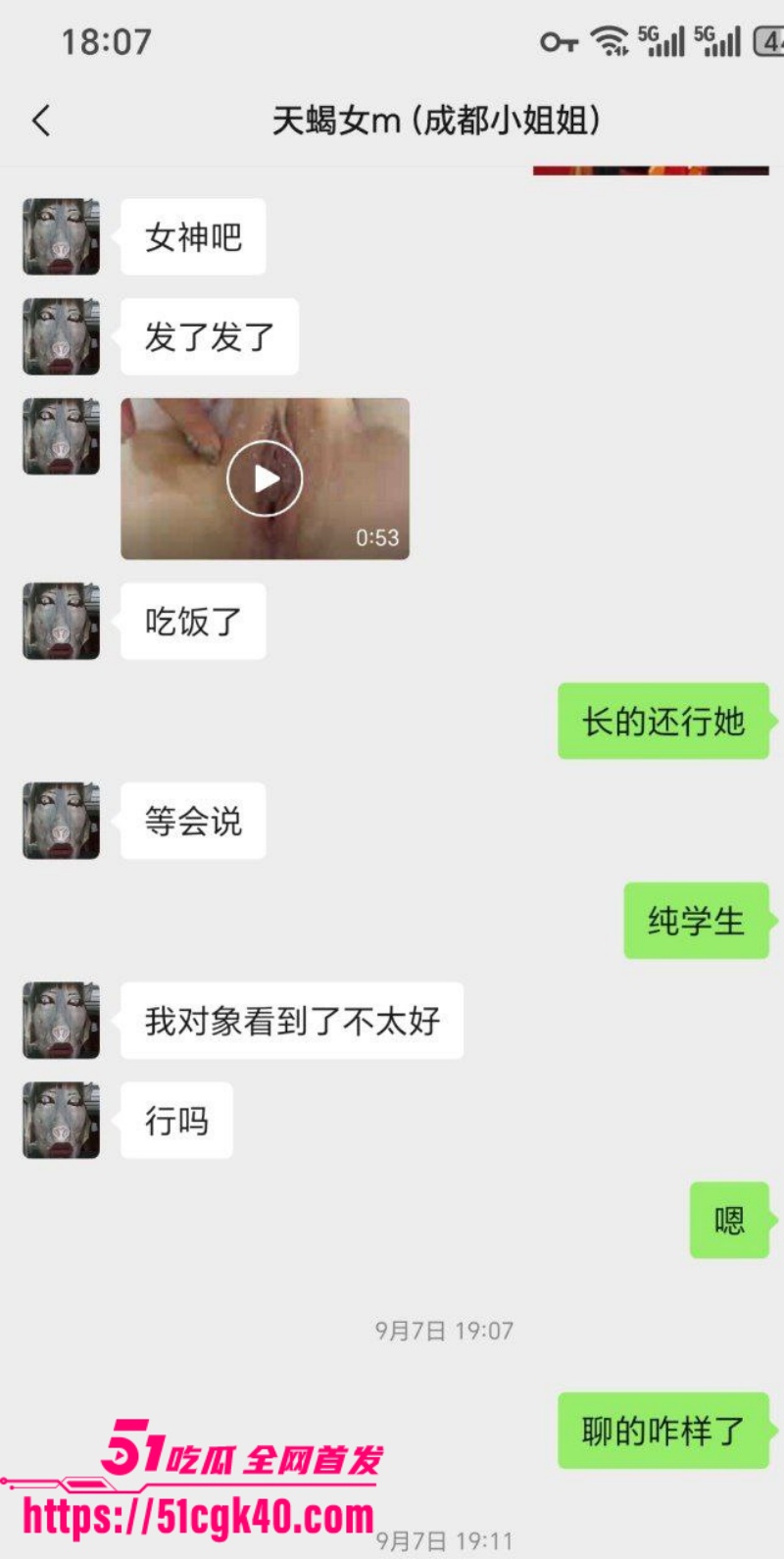This screenshot has width=784, height=1559.
Task: Tap the avatar next to '行吗' message
Action: (x=60, y=1122)
